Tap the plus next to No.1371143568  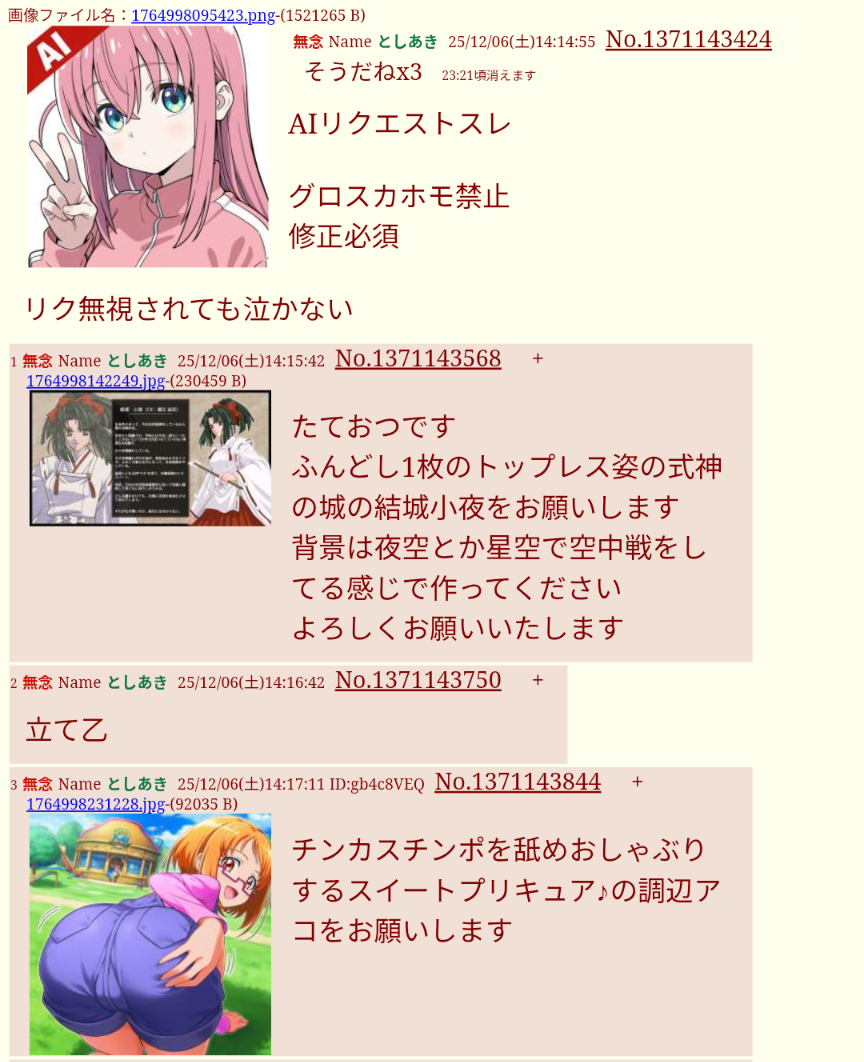[538, 359]
